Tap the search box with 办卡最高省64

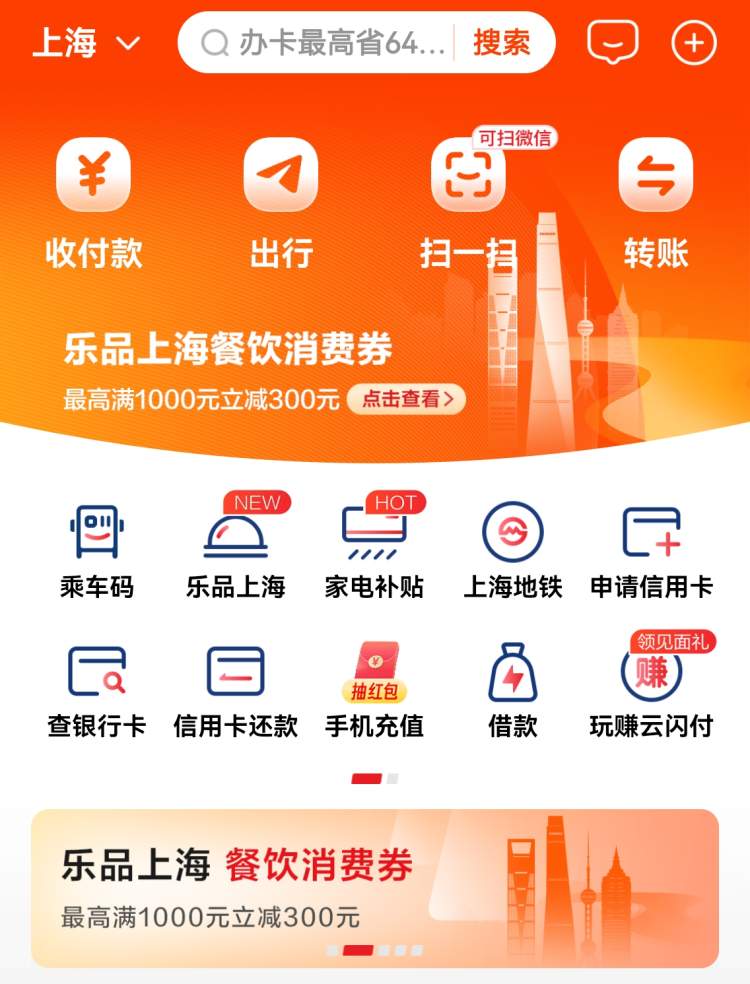(x=320, y=43)
